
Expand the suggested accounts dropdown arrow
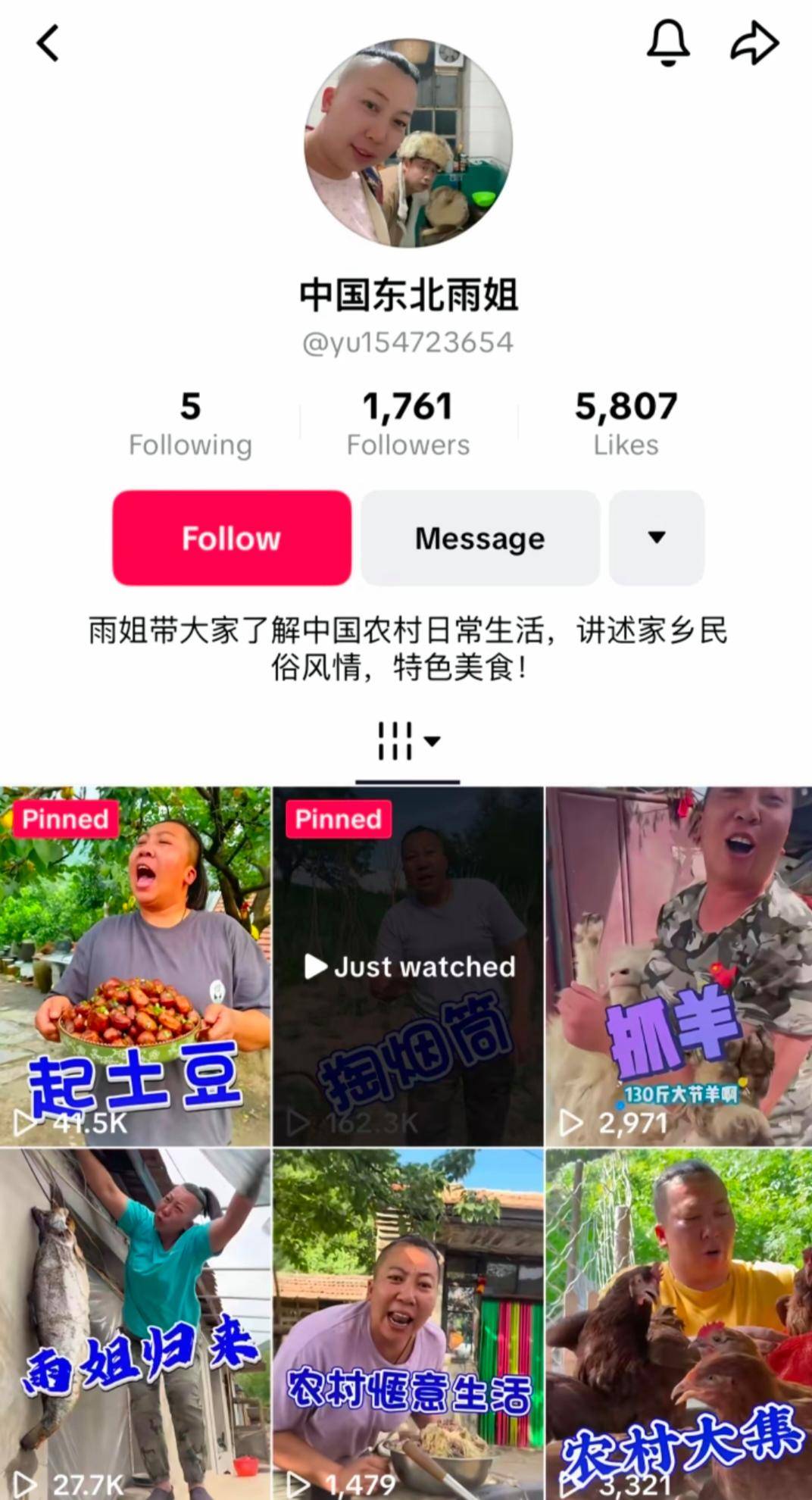click(657, 538)
